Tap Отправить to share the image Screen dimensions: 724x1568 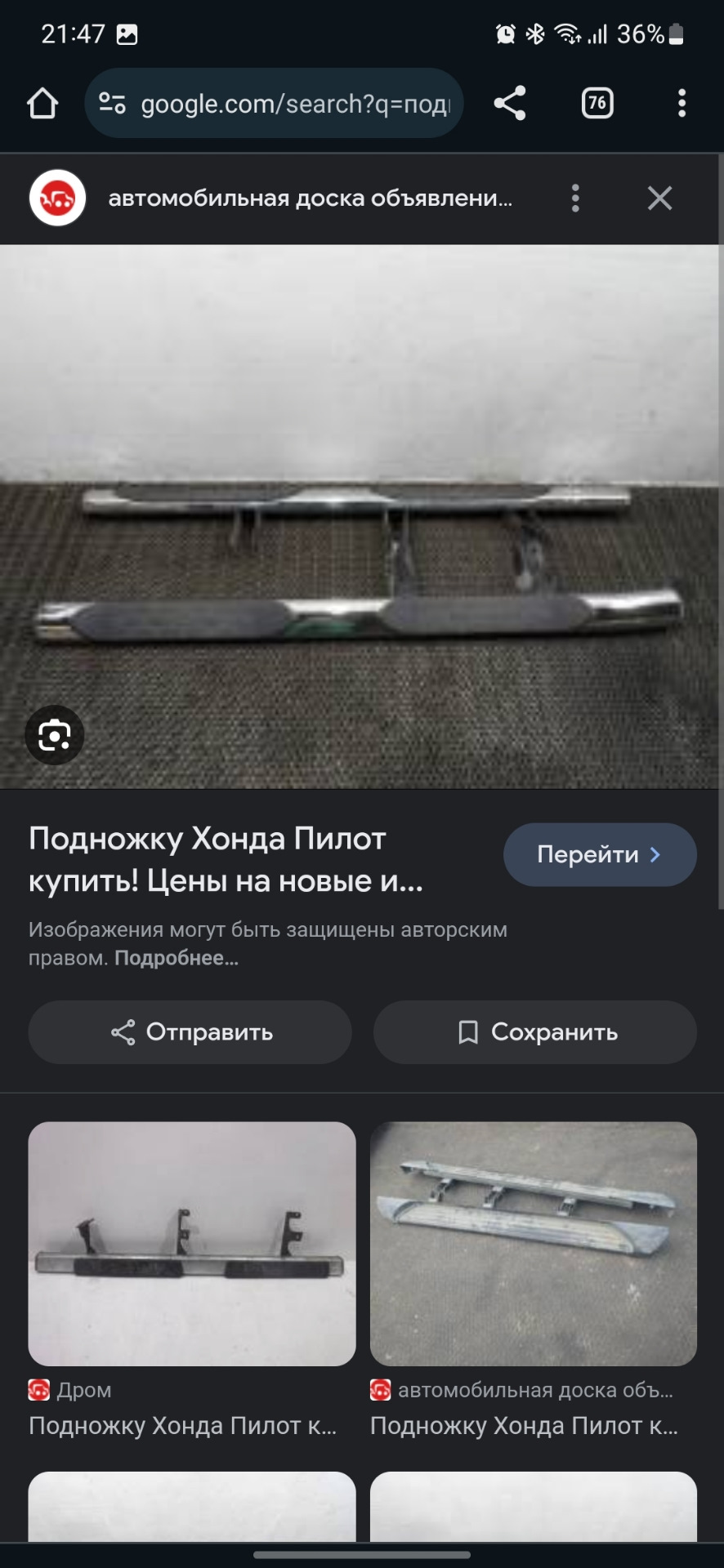[190, 1032]
